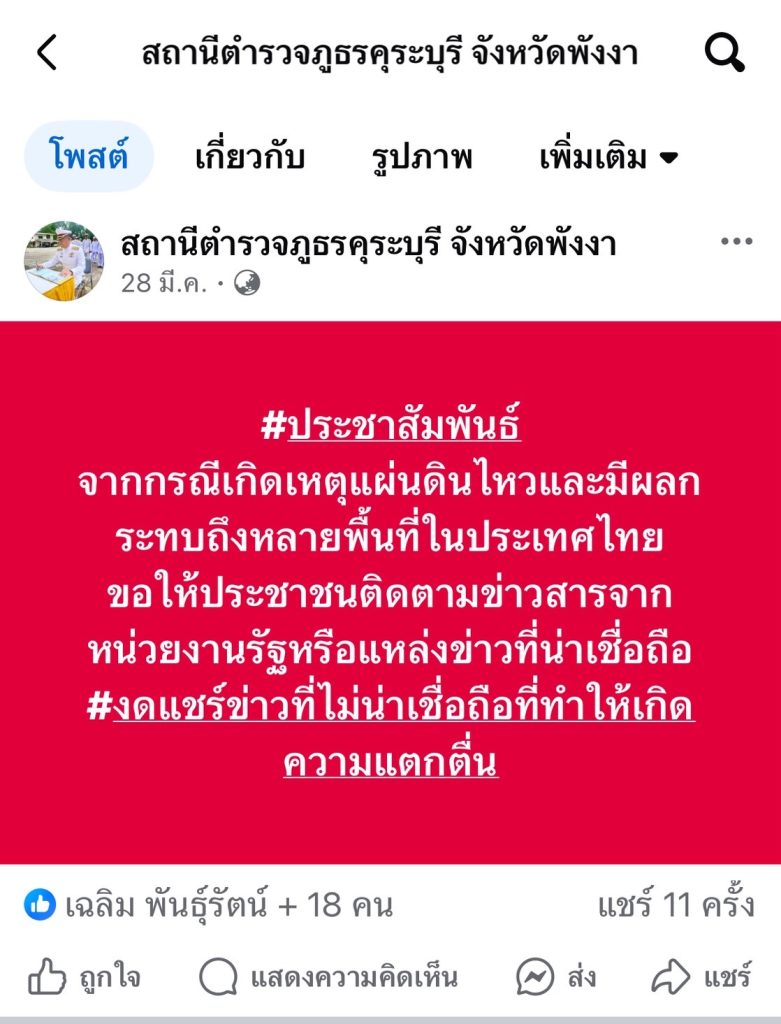Screen dimensions: 781x1024
Task: Open search on this page
Action: pos(724,52)
